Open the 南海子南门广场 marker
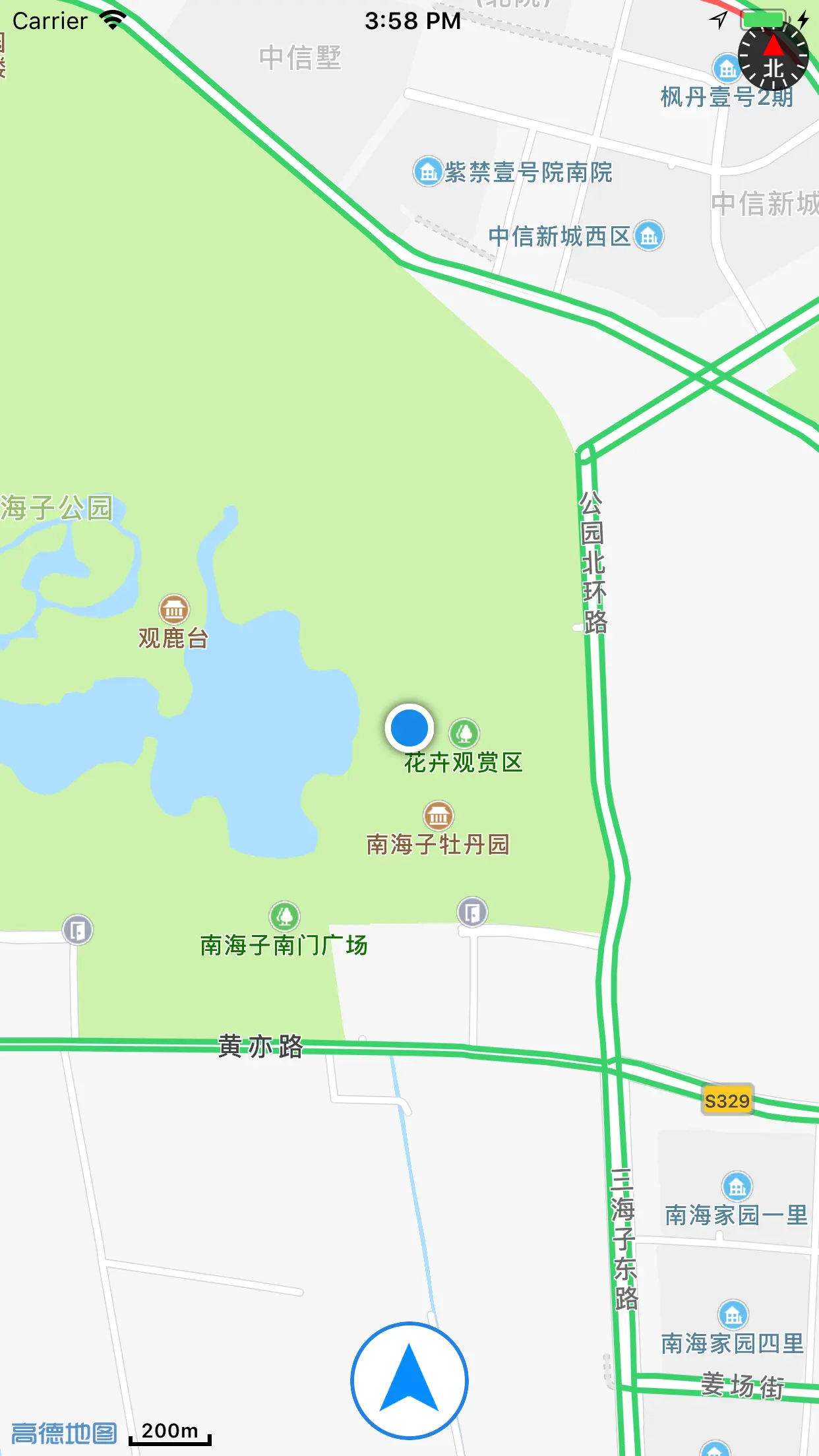This screenshot has height=1456, width=819. 285,916
